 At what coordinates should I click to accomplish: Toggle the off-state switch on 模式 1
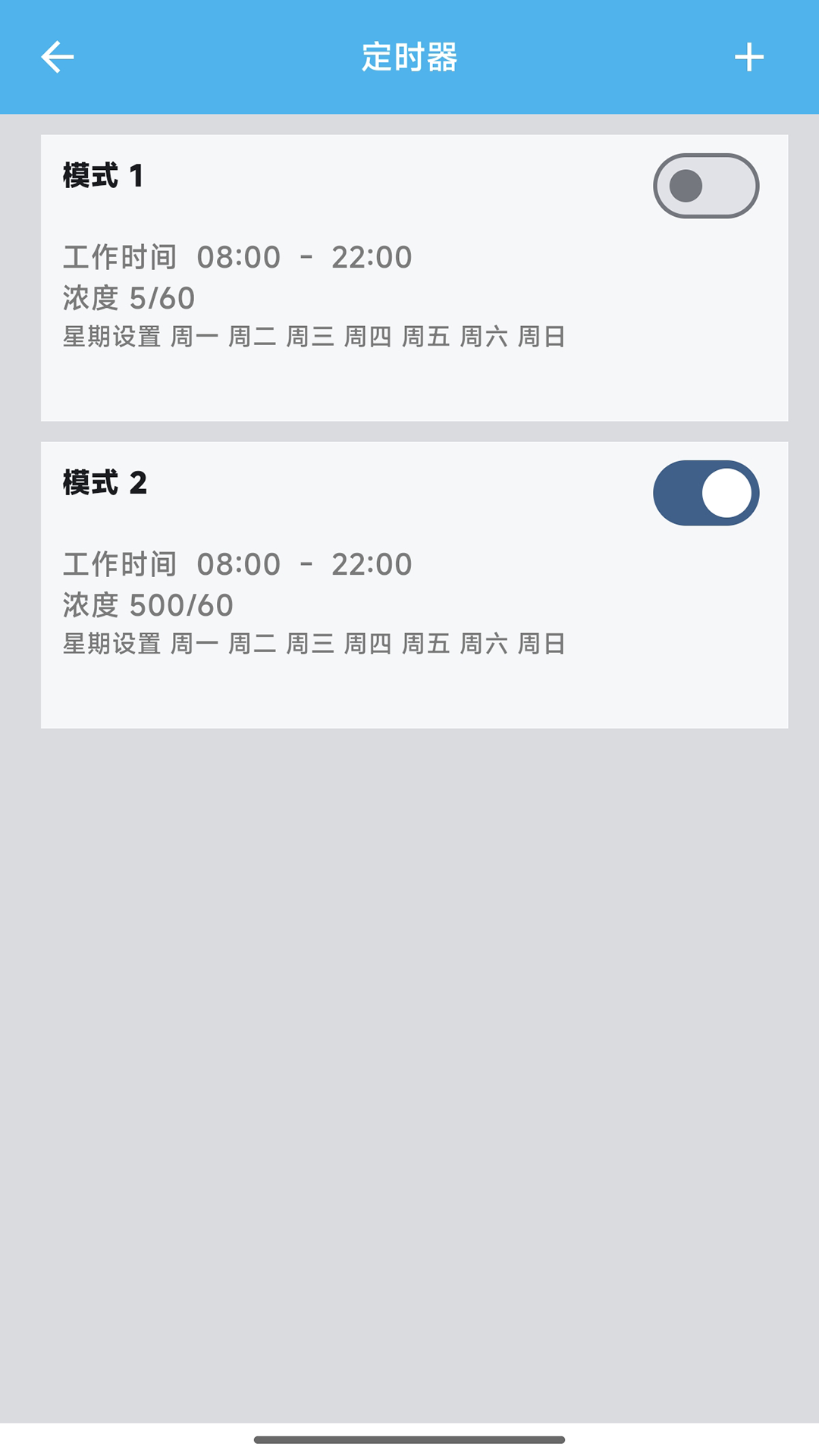pyautogui.click(x=704, y=184)
